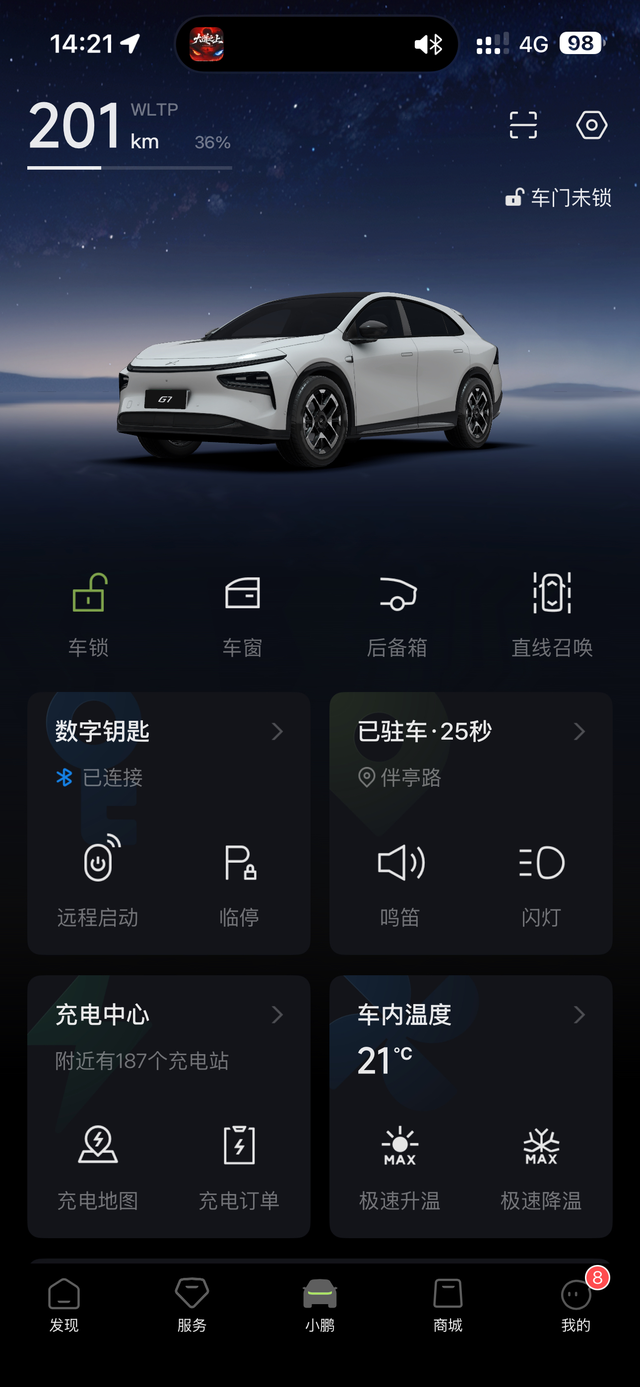Switch to the 发现 tab

[x=64, y=1305]
